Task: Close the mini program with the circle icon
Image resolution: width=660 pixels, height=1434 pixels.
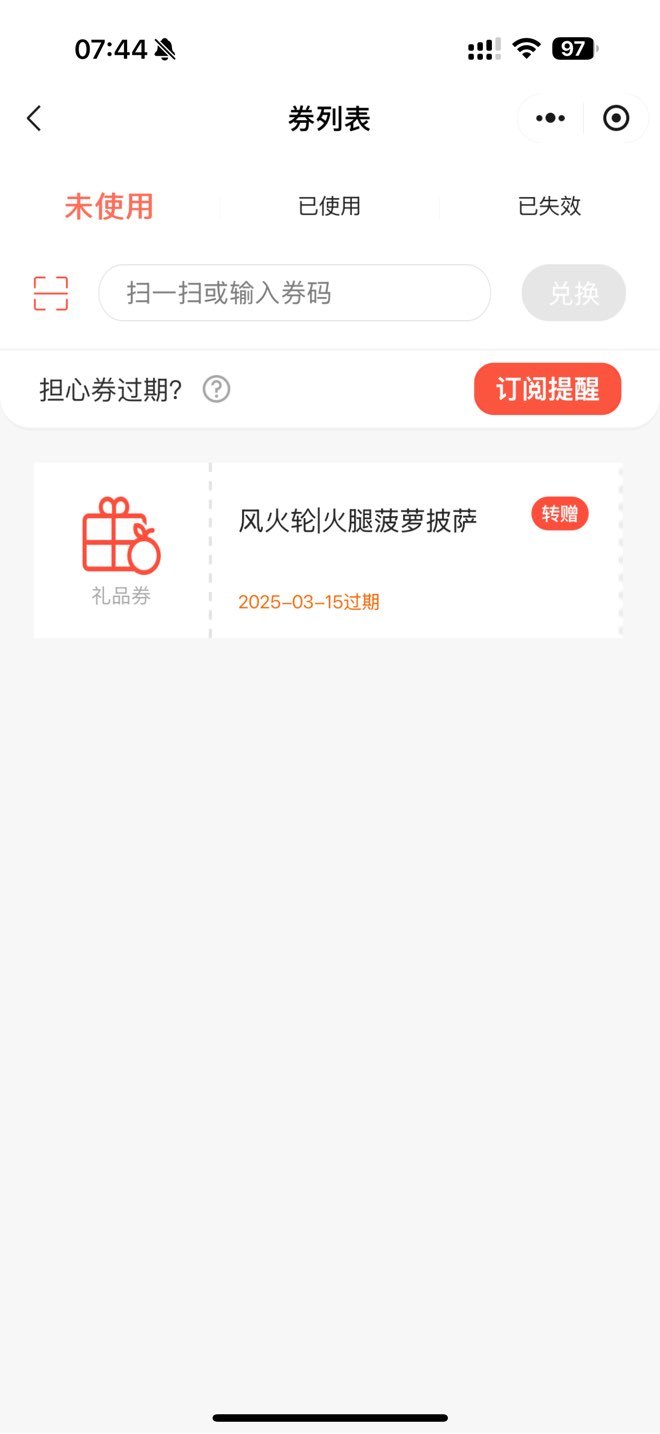Action: [x=616, y=119]
